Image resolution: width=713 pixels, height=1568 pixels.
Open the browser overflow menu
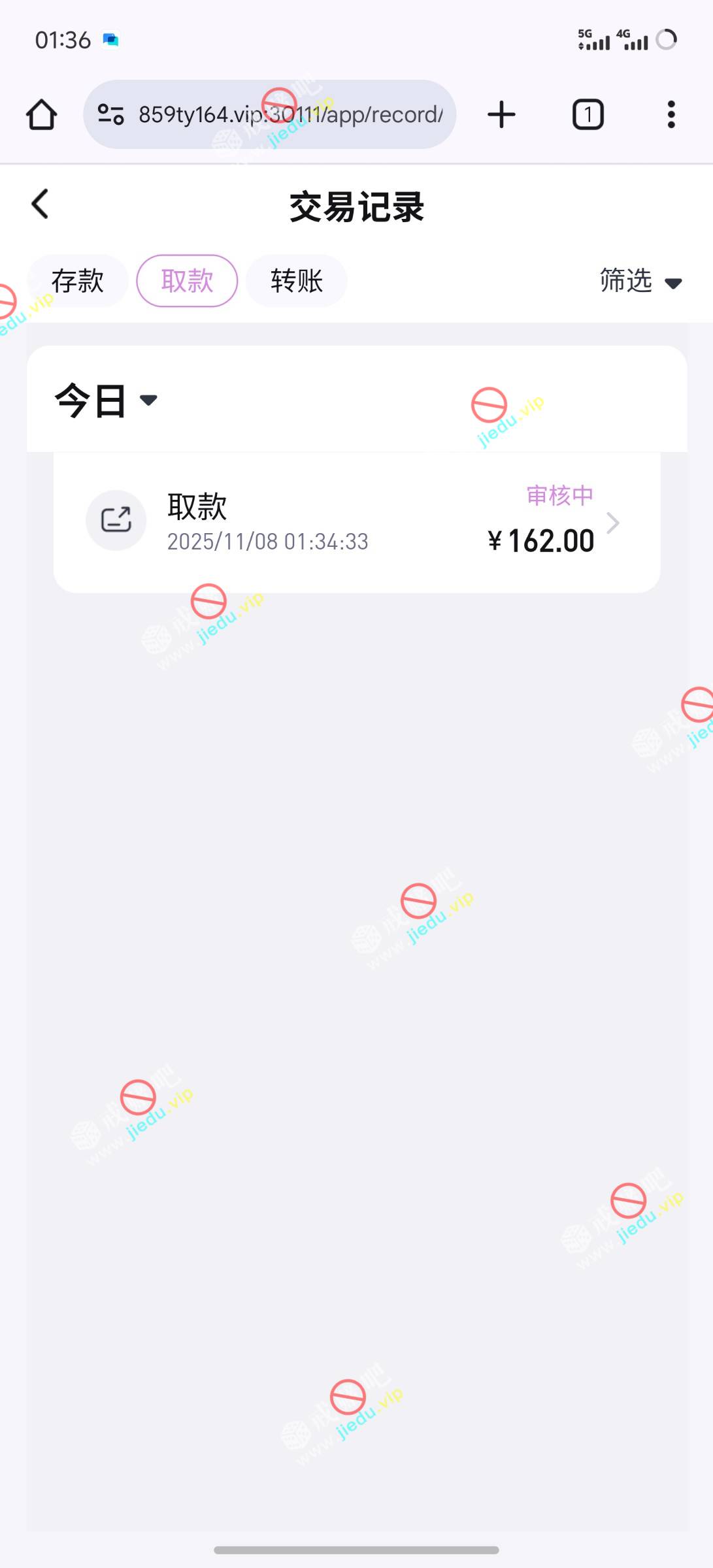671,114
